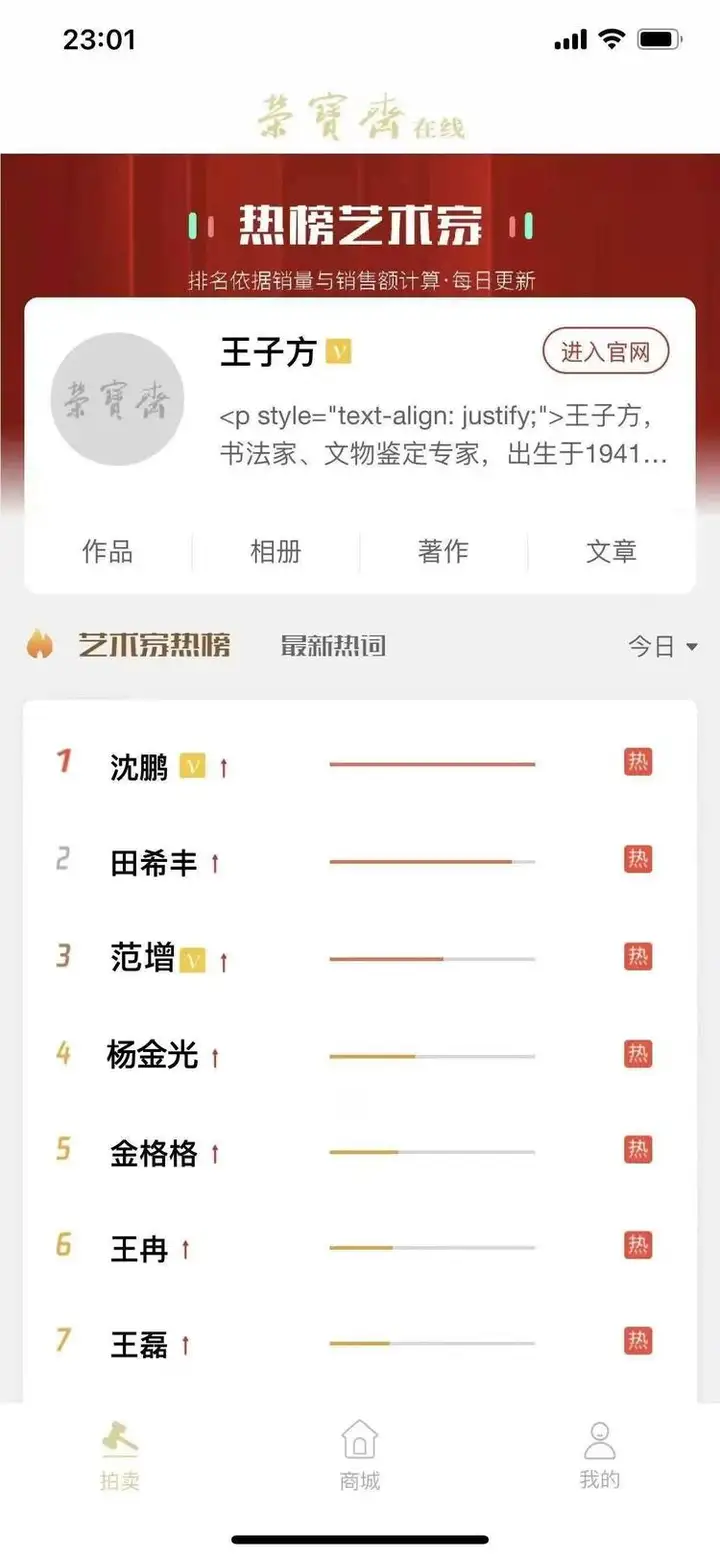This screenshot has height=1558, width=720.
Task: Open 金格格 from the hot list
Action: pyautogui.click(x=154, y=1152)
